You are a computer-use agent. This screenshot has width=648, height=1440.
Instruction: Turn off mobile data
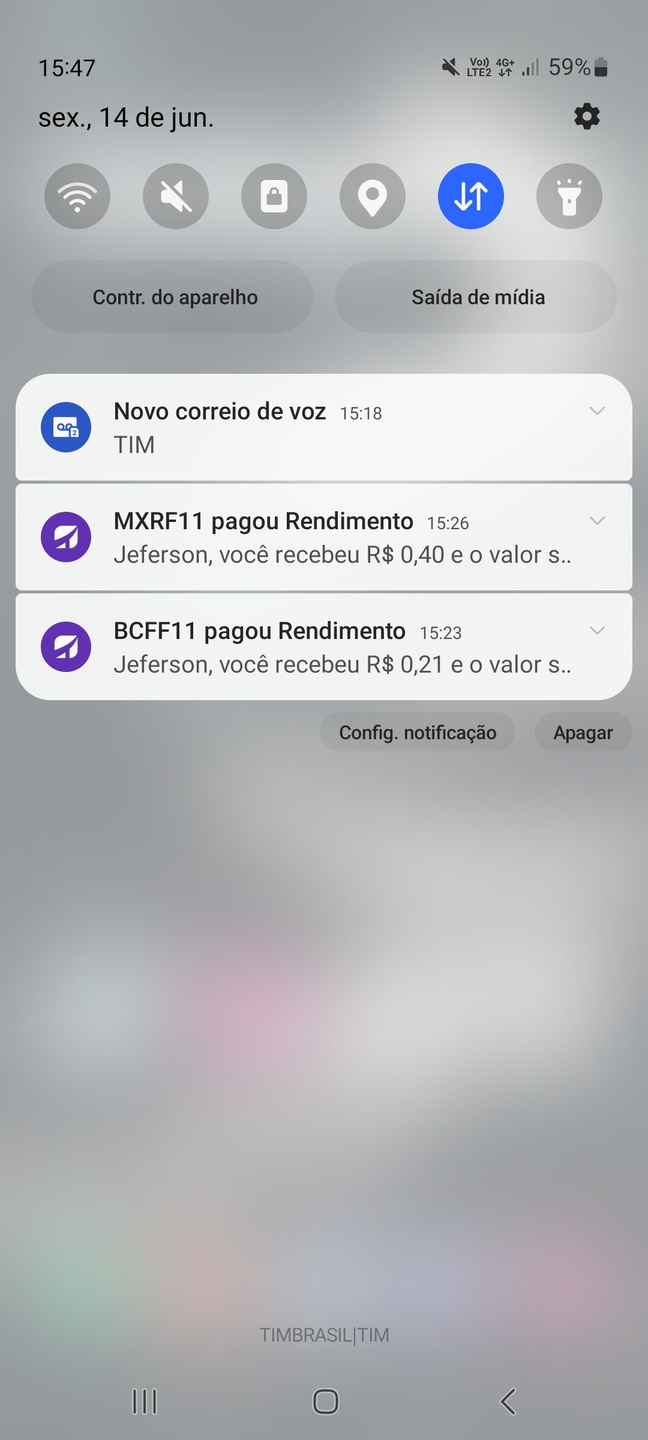tap(471, 197)
